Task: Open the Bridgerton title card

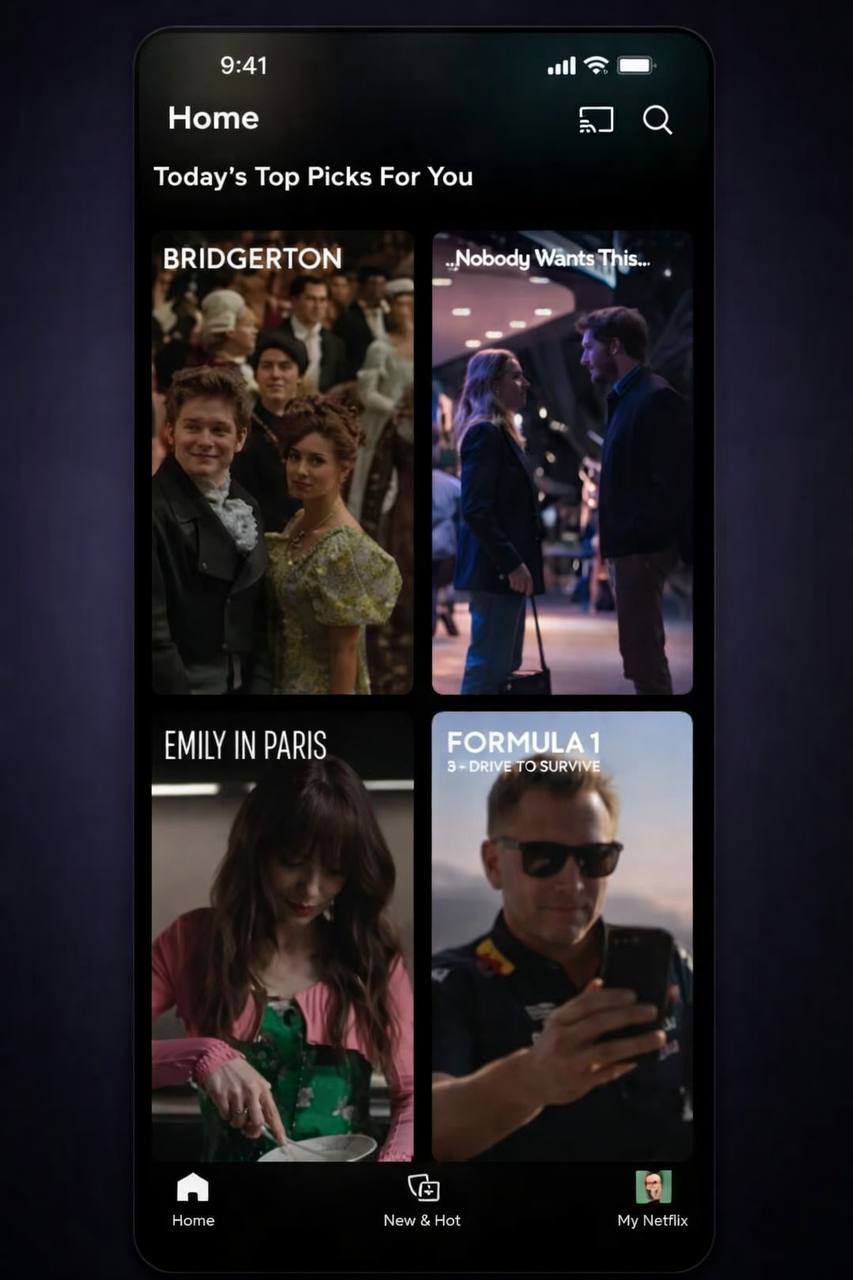Action: point(282,462)
